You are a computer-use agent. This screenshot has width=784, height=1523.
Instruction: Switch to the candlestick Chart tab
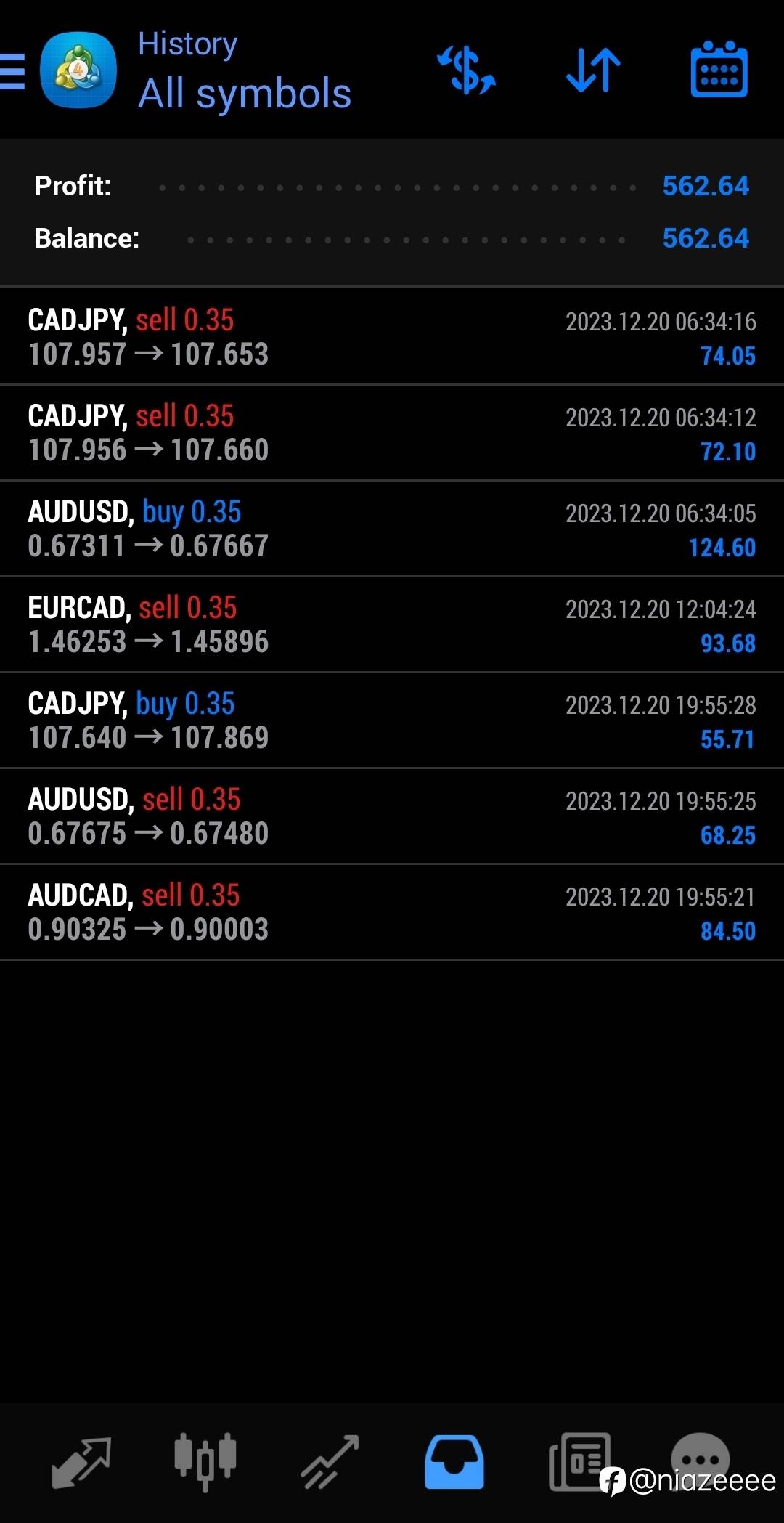(x=205, y=1462)
